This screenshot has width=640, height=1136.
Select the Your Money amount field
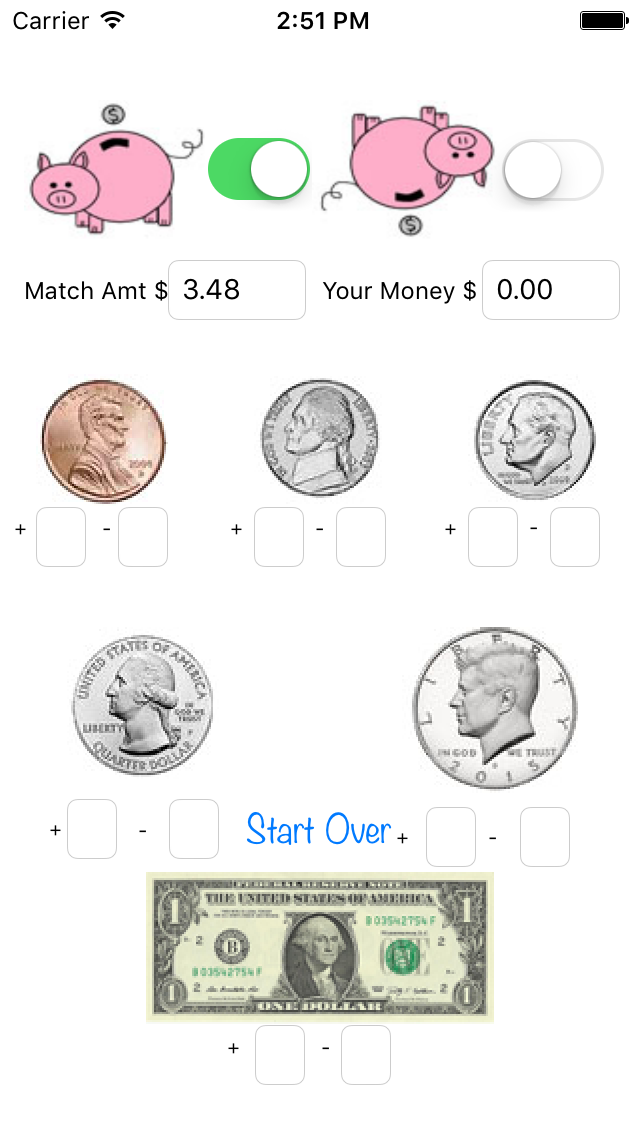551,290
